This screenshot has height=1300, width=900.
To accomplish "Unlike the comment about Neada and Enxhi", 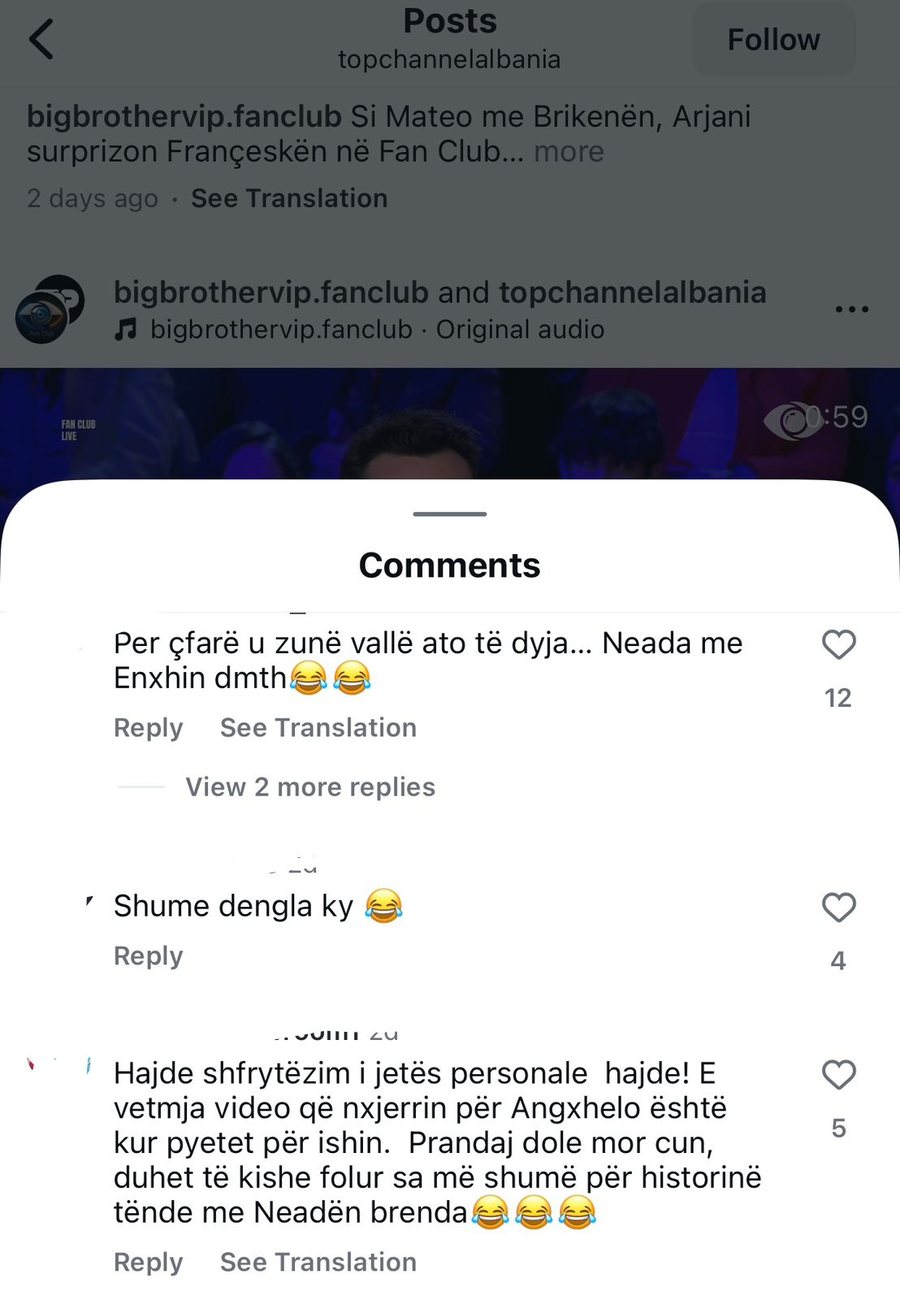I will 839,645.
